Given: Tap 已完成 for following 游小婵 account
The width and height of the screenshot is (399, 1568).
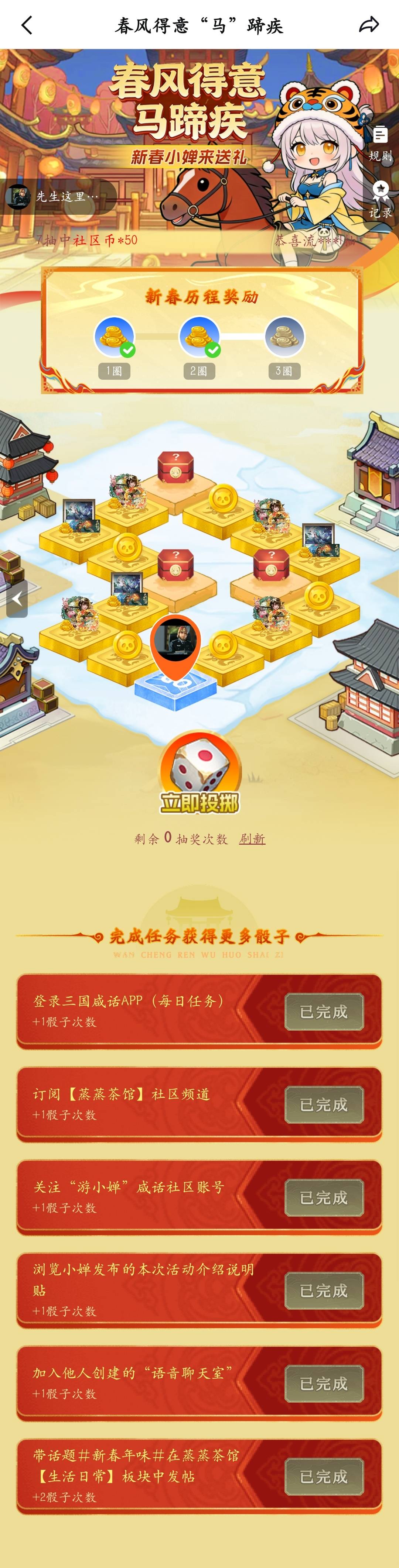Looking at the screenshot, I should point(324,1198).
